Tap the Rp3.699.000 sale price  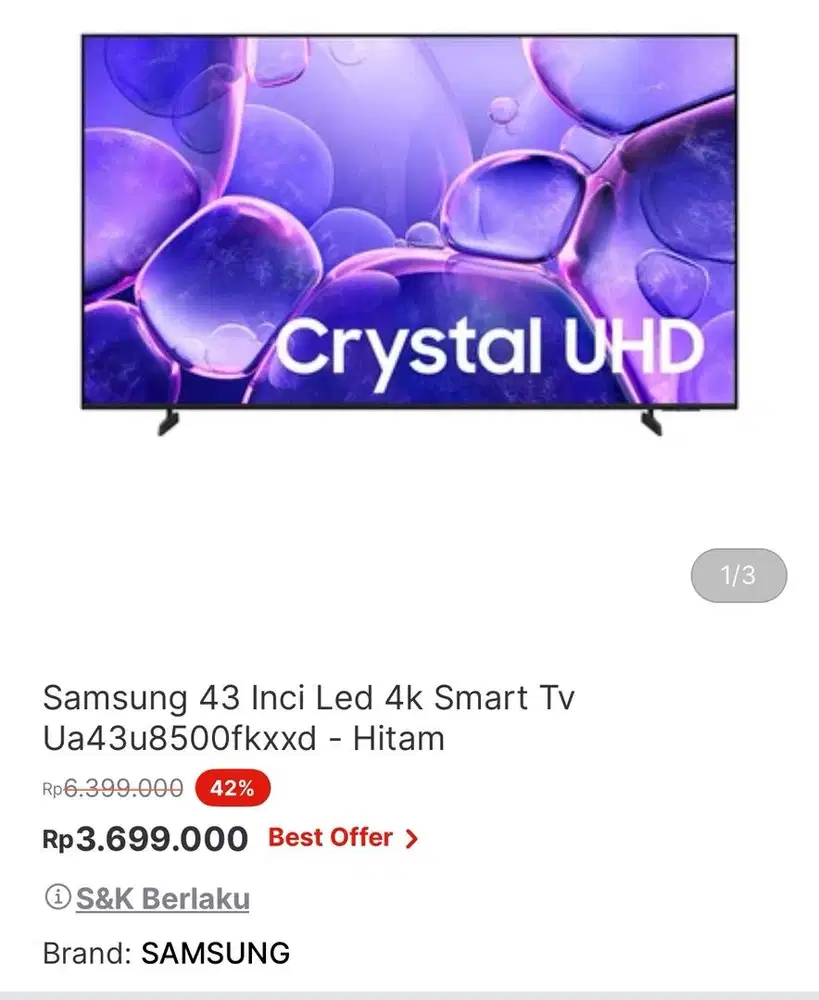[x=145, y=838]
